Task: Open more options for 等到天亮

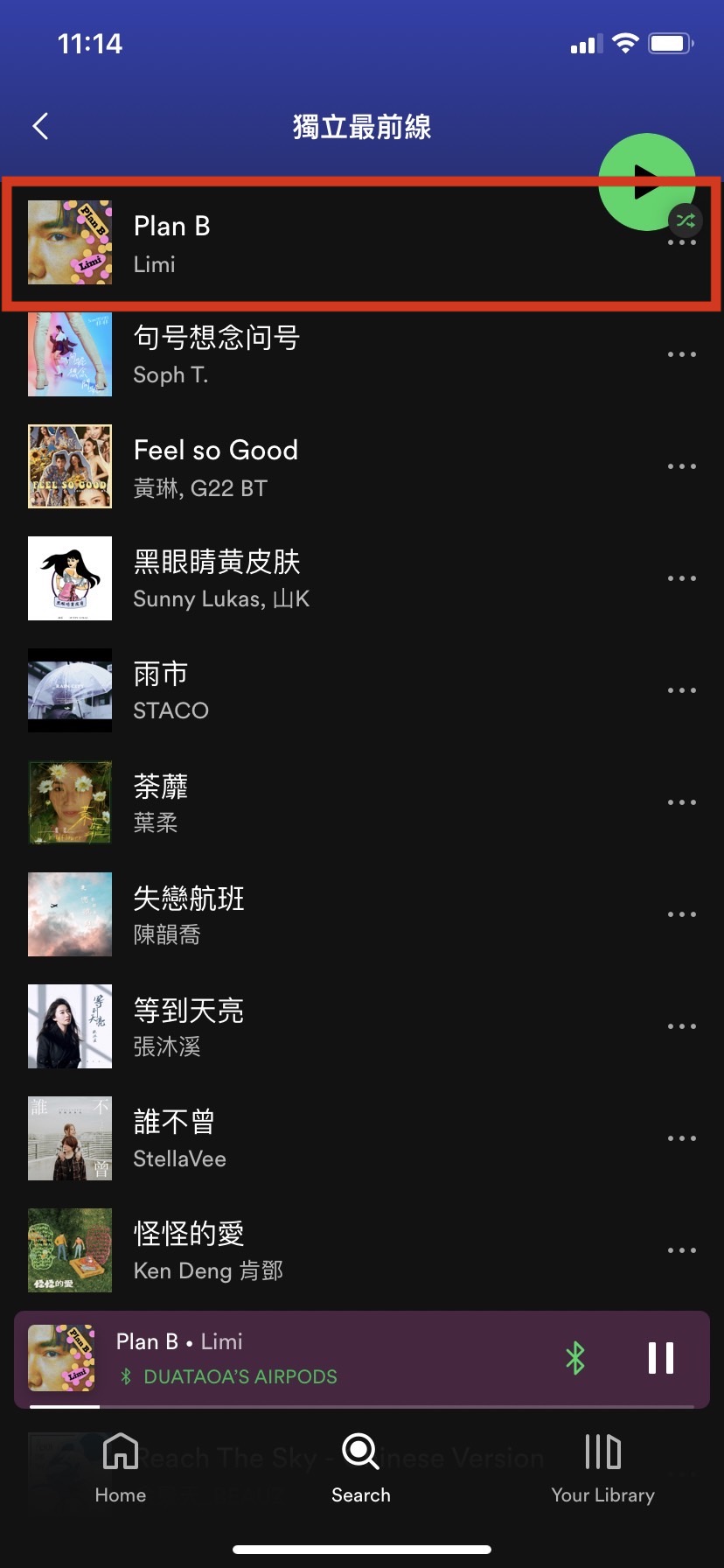Action: pos(681,1027)
